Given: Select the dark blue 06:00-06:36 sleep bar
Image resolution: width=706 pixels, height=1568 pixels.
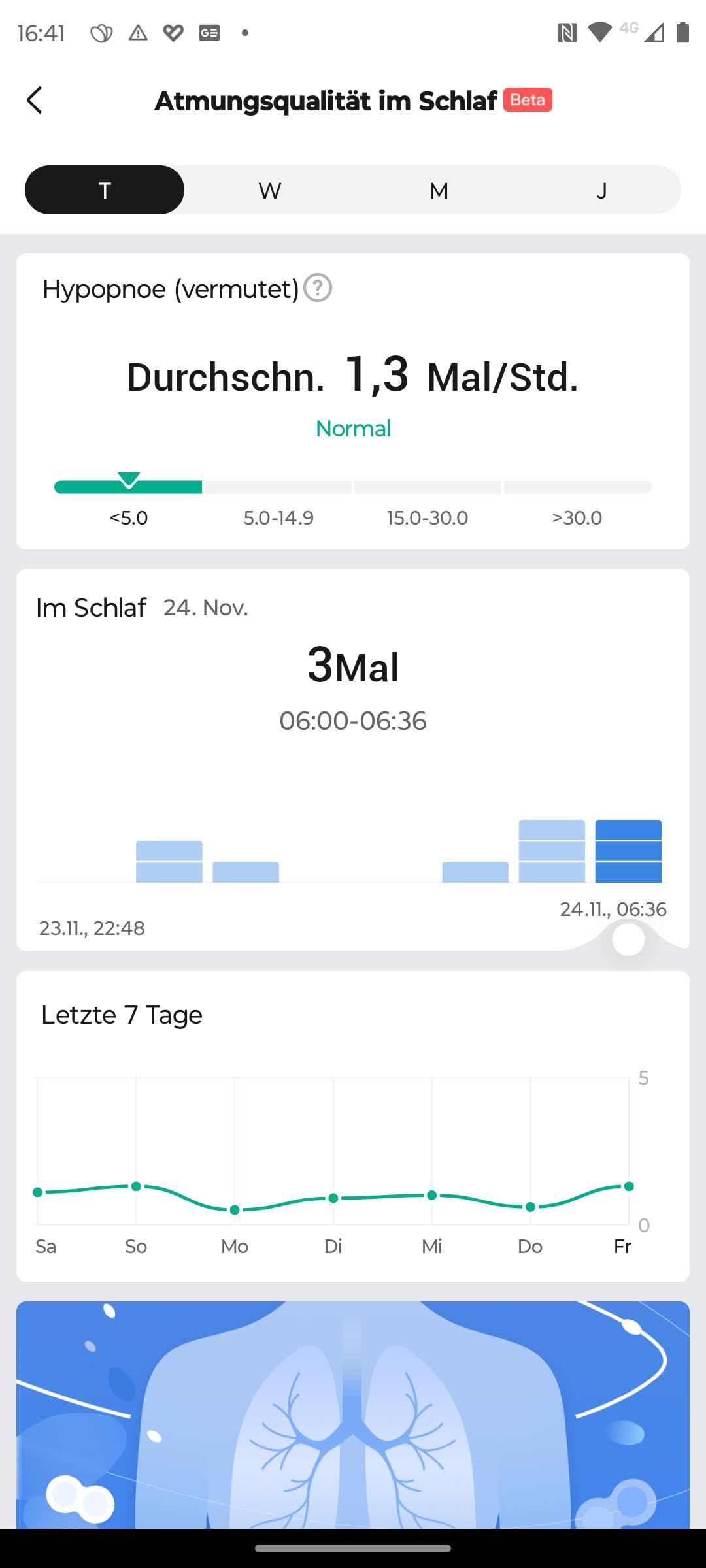Looking at the screenshot, I should [628, 851].
